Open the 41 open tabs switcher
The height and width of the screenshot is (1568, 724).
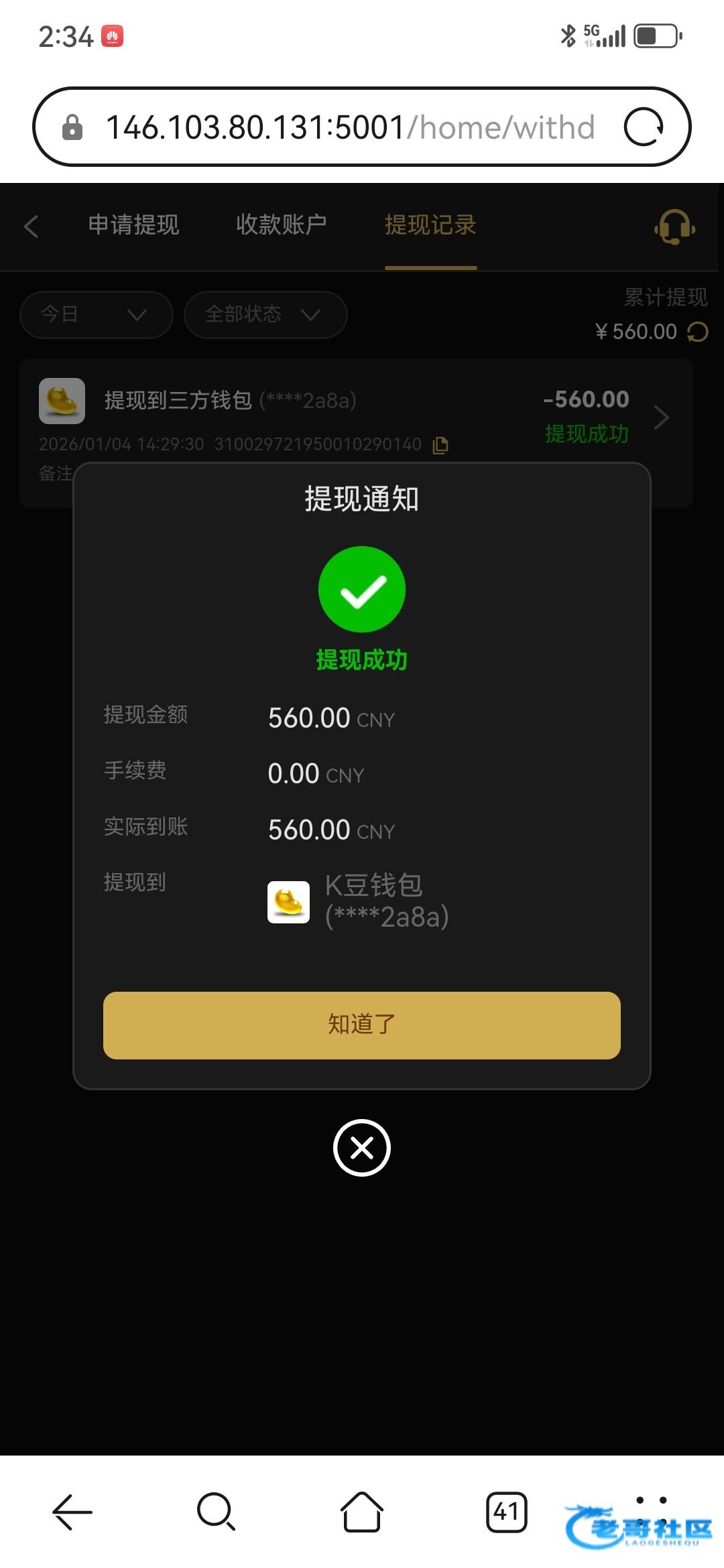point(507,1512)
